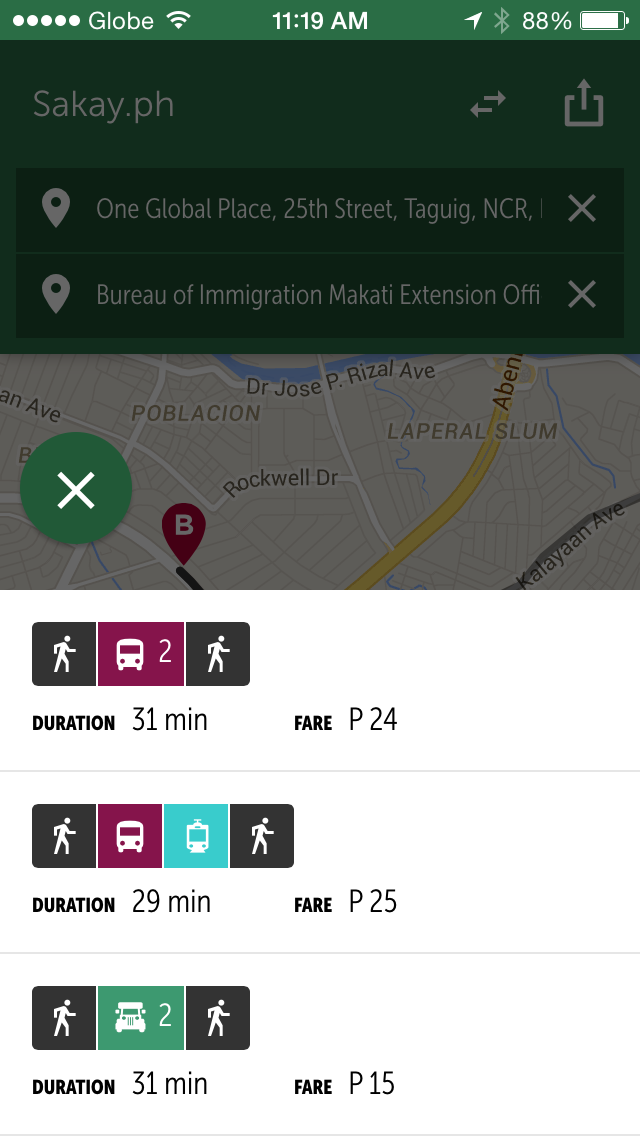640x1136 pixels.
Task: Choose the 29 min bus and train route
Action: pyautogui.click(x=320, y=862)
